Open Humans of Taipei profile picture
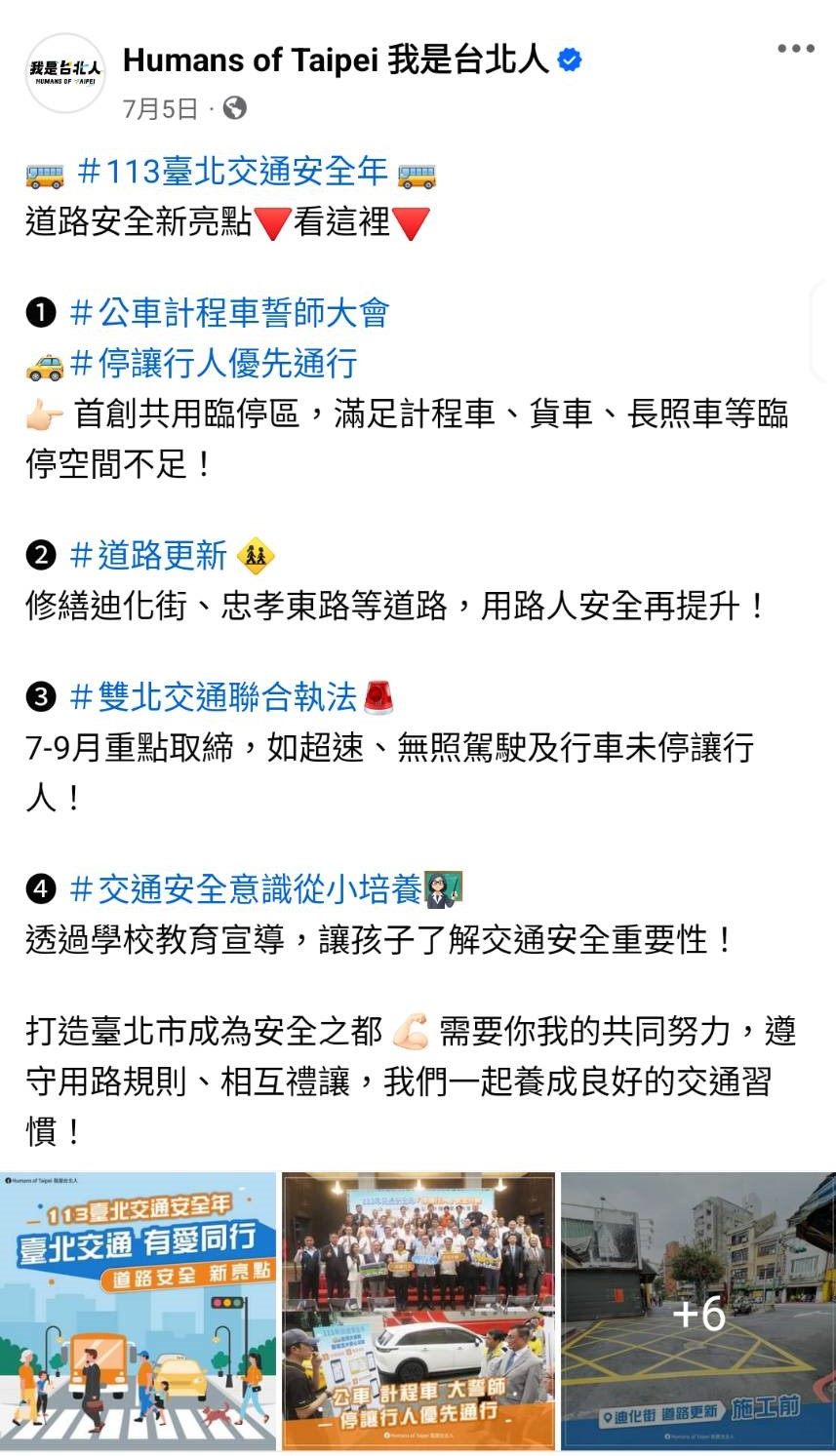 click(65, 73)
